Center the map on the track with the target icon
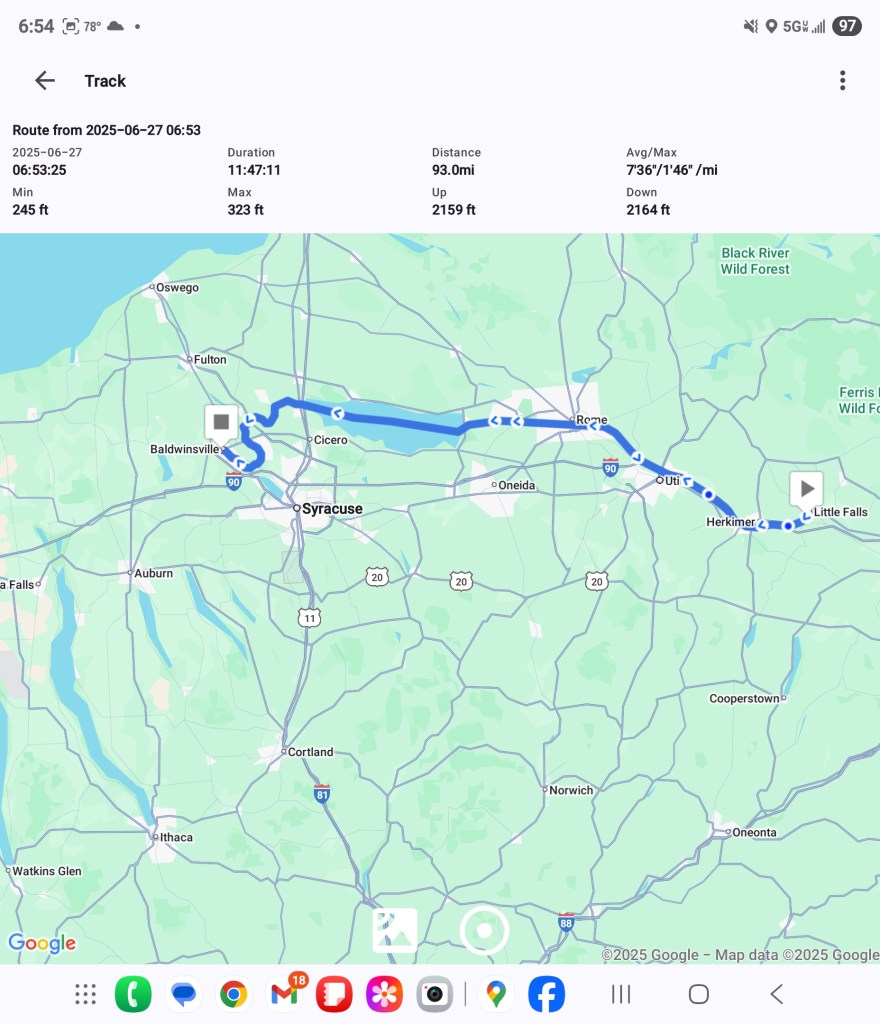This screenshot has height=1024, width=880. (x=484, y=931)
